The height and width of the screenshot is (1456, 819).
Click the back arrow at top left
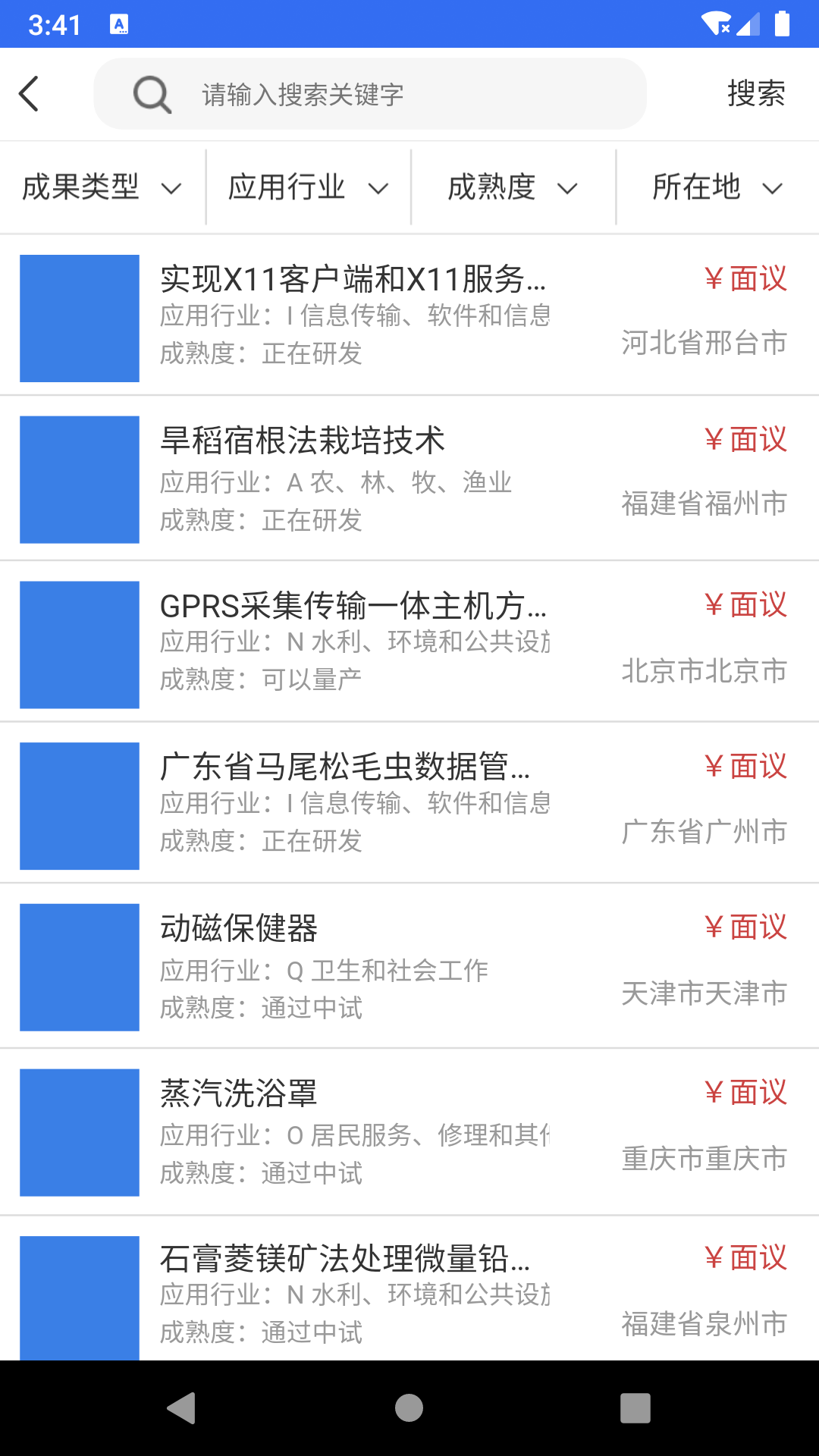point(29,93)
